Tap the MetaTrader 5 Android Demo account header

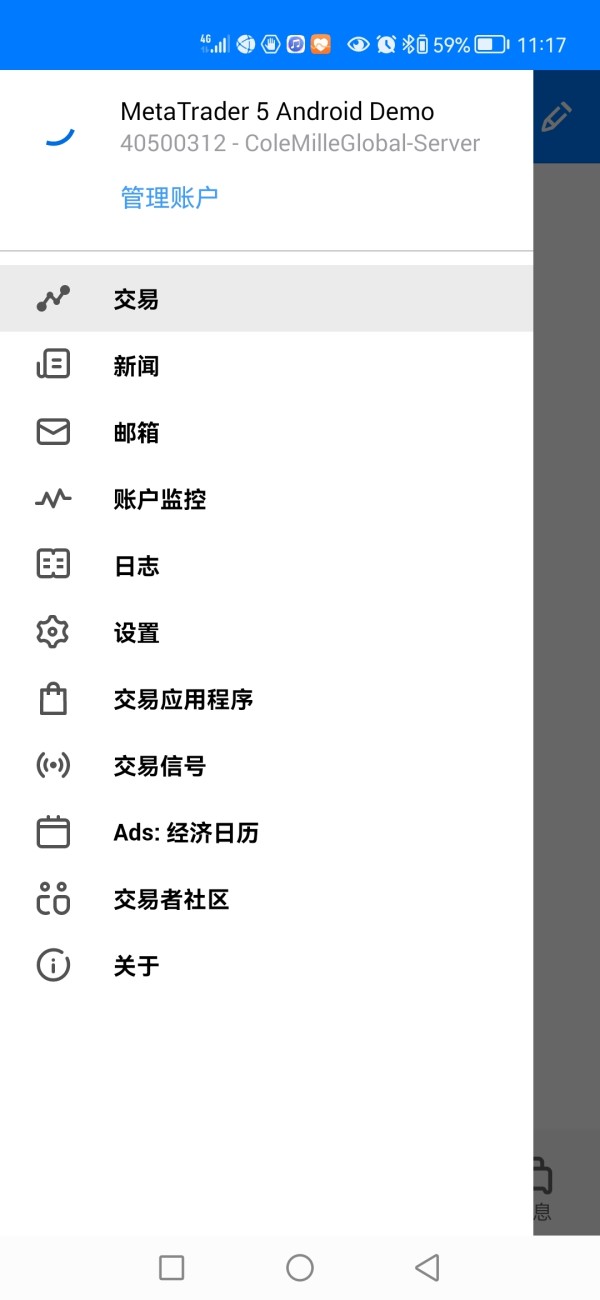click(x=277, y=111)
